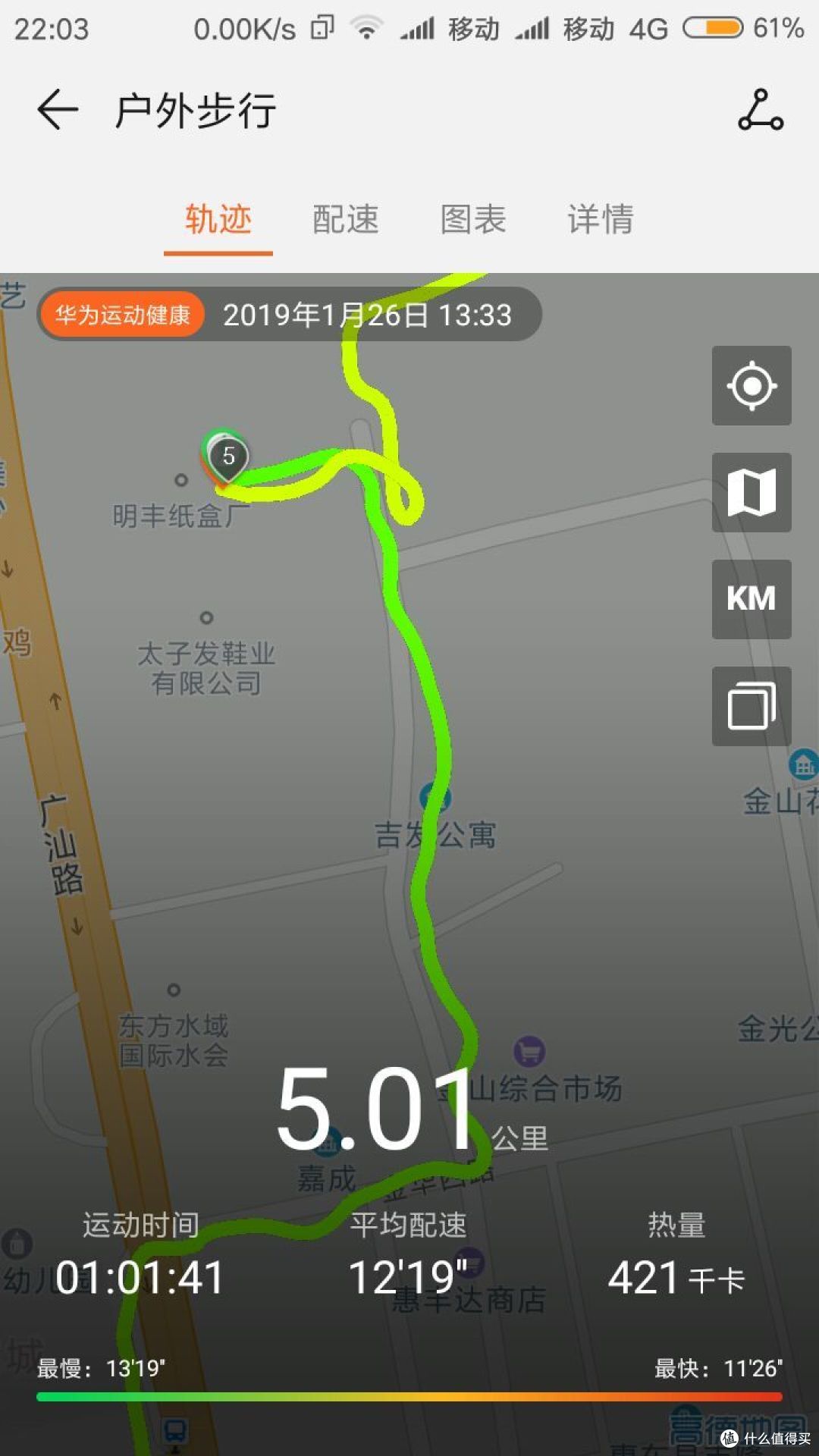The width and height of the screenshot is (819, 1456).
Task: Switch to the 图表 tab
Action: point(473,219)
